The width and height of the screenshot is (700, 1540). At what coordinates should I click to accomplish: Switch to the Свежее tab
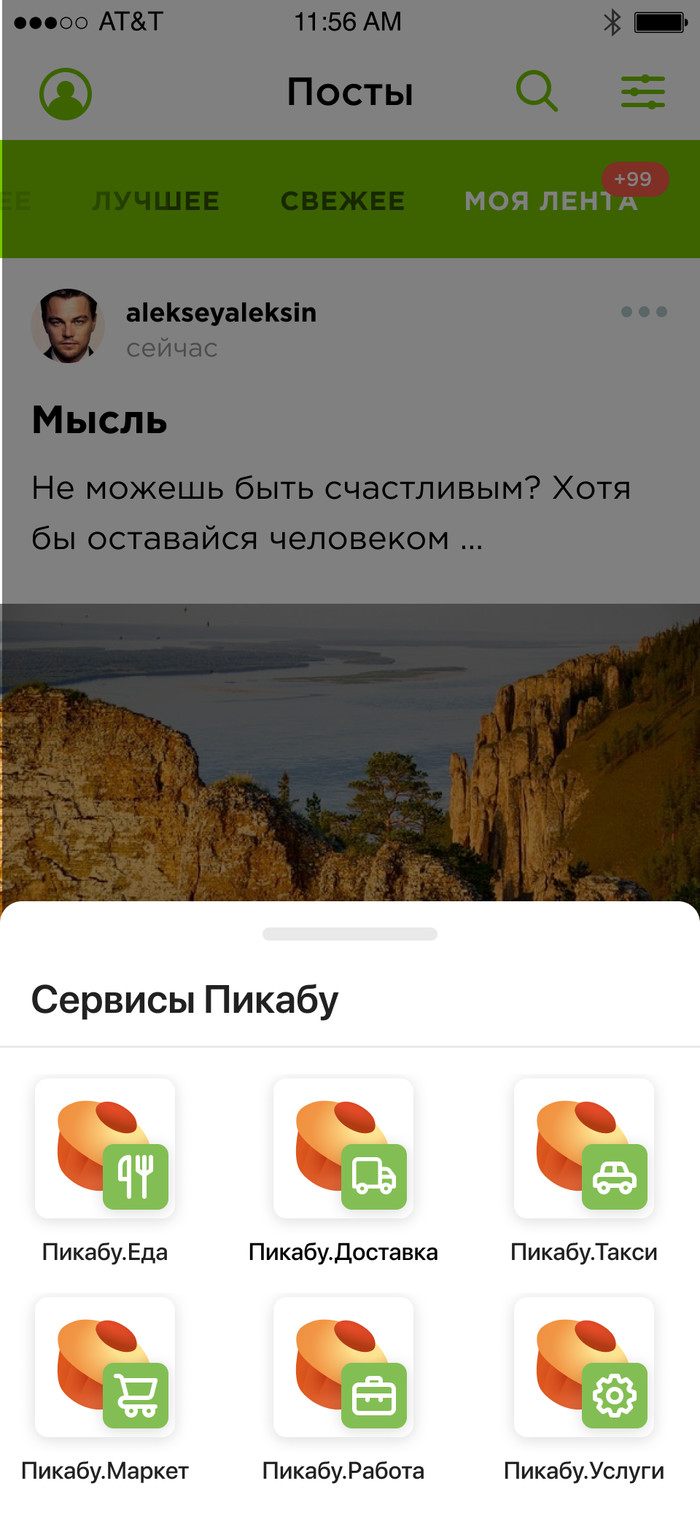[342, 201]
